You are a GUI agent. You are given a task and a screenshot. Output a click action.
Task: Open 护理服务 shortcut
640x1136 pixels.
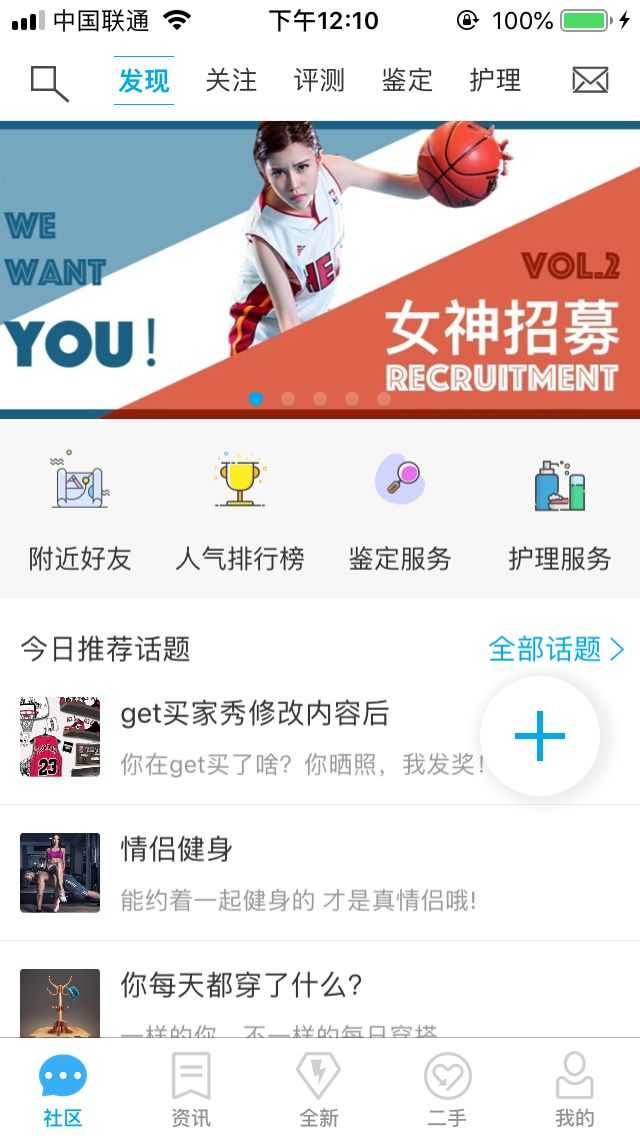pos(559,510)
